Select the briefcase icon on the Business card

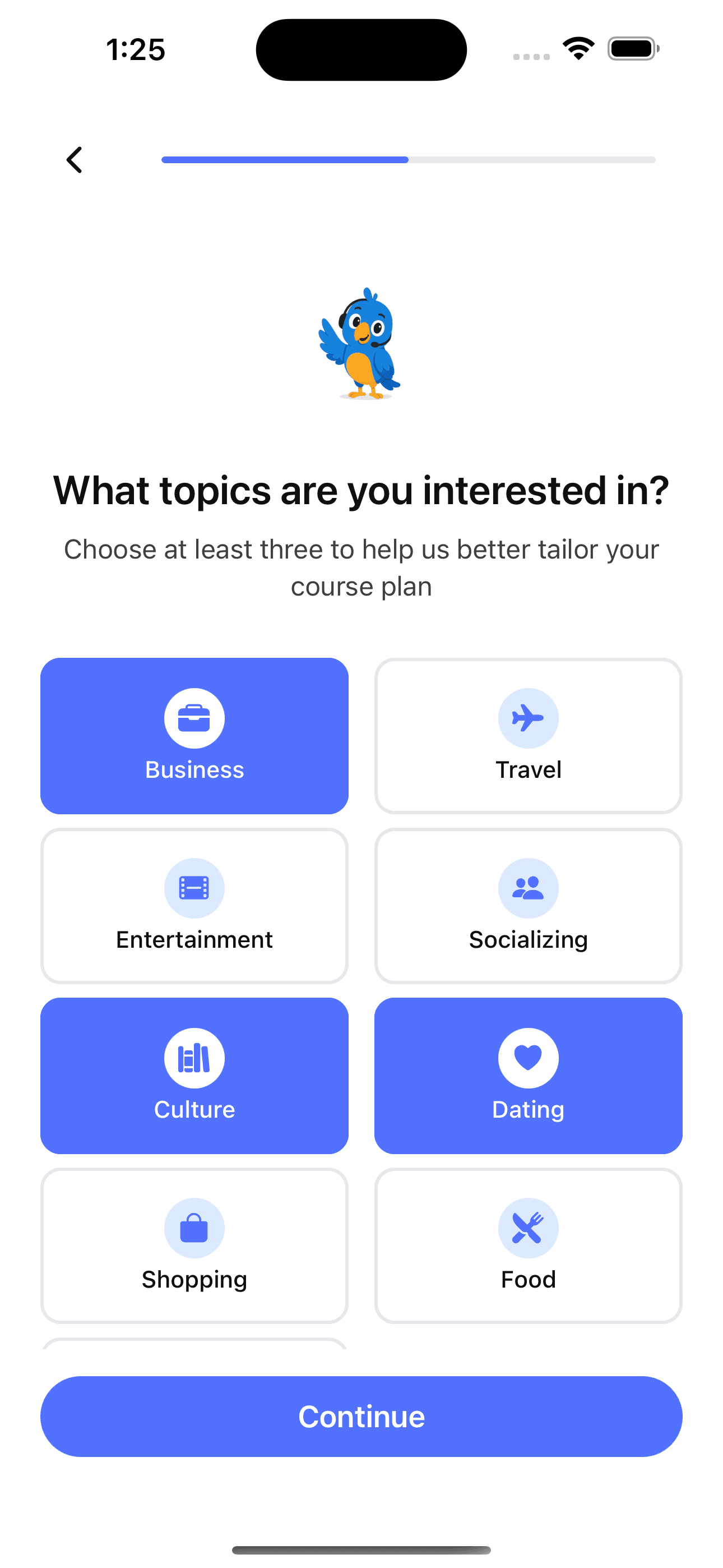coord(194,718)
